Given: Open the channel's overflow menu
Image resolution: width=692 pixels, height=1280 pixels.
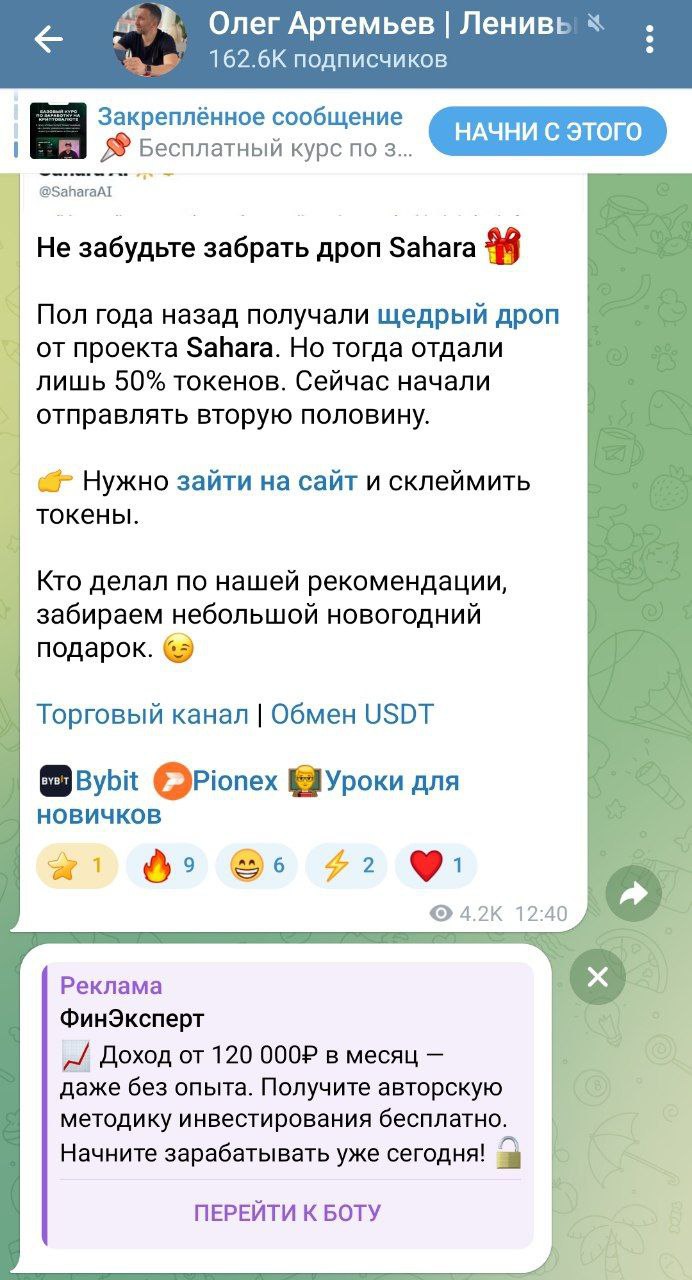Looking at the screenshot, I should point(650,40).
